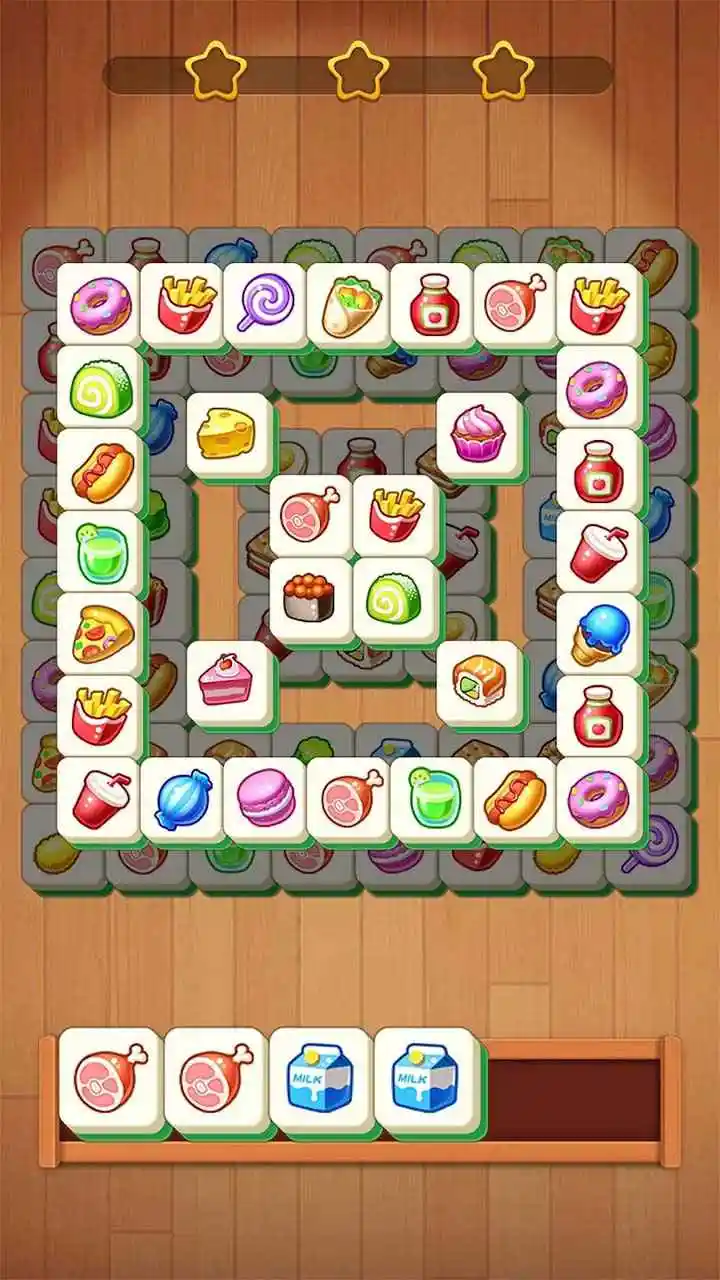The image size is (720, 1280).
Task: Select the pink macaron tile
Action: [x=265, y=798]
